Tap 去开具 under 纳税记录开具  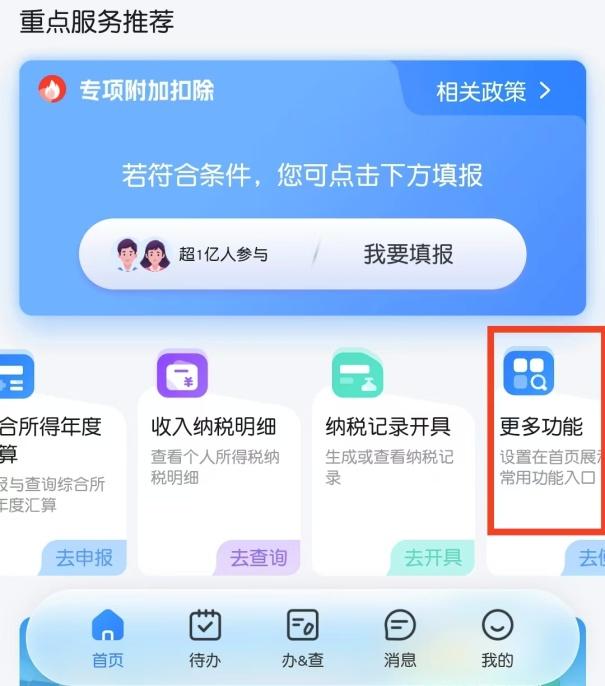433,558
